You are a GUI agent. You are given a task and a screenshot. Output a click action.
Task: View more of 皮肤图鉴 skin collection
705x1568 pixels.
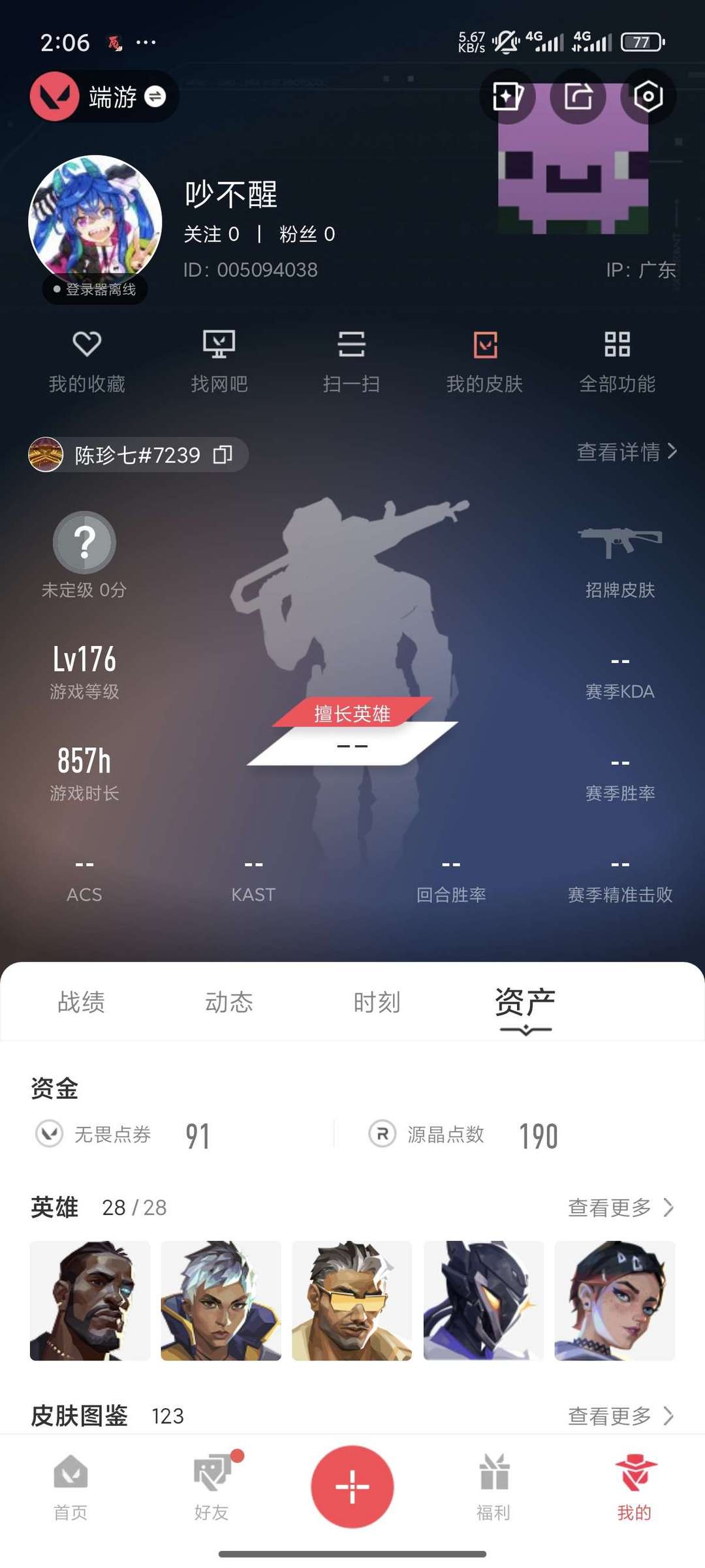[620, 1415]
